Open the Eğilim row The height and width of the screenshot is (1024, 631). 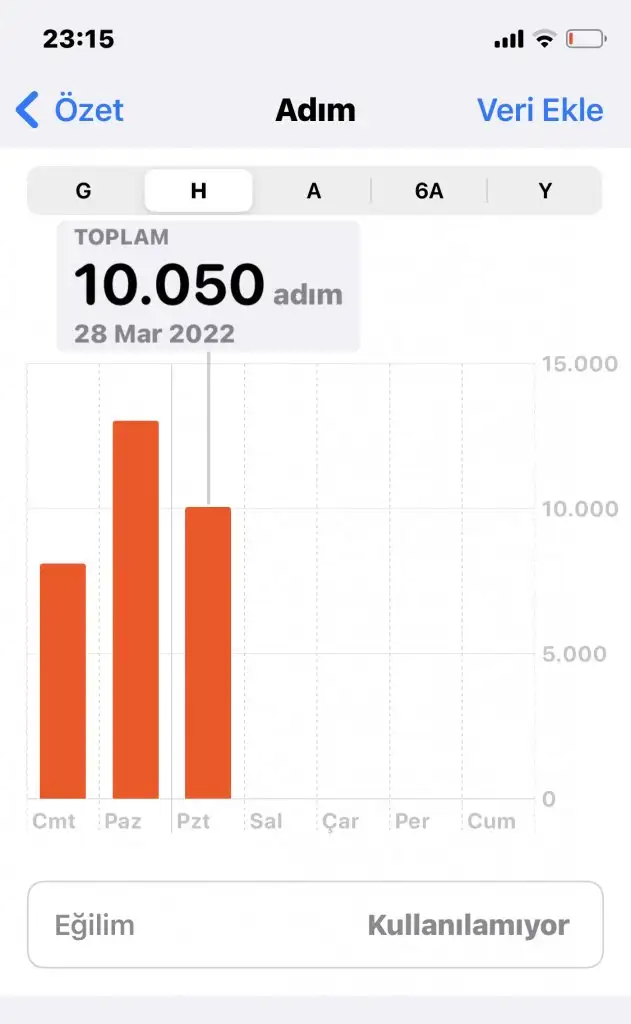(315, 925)
